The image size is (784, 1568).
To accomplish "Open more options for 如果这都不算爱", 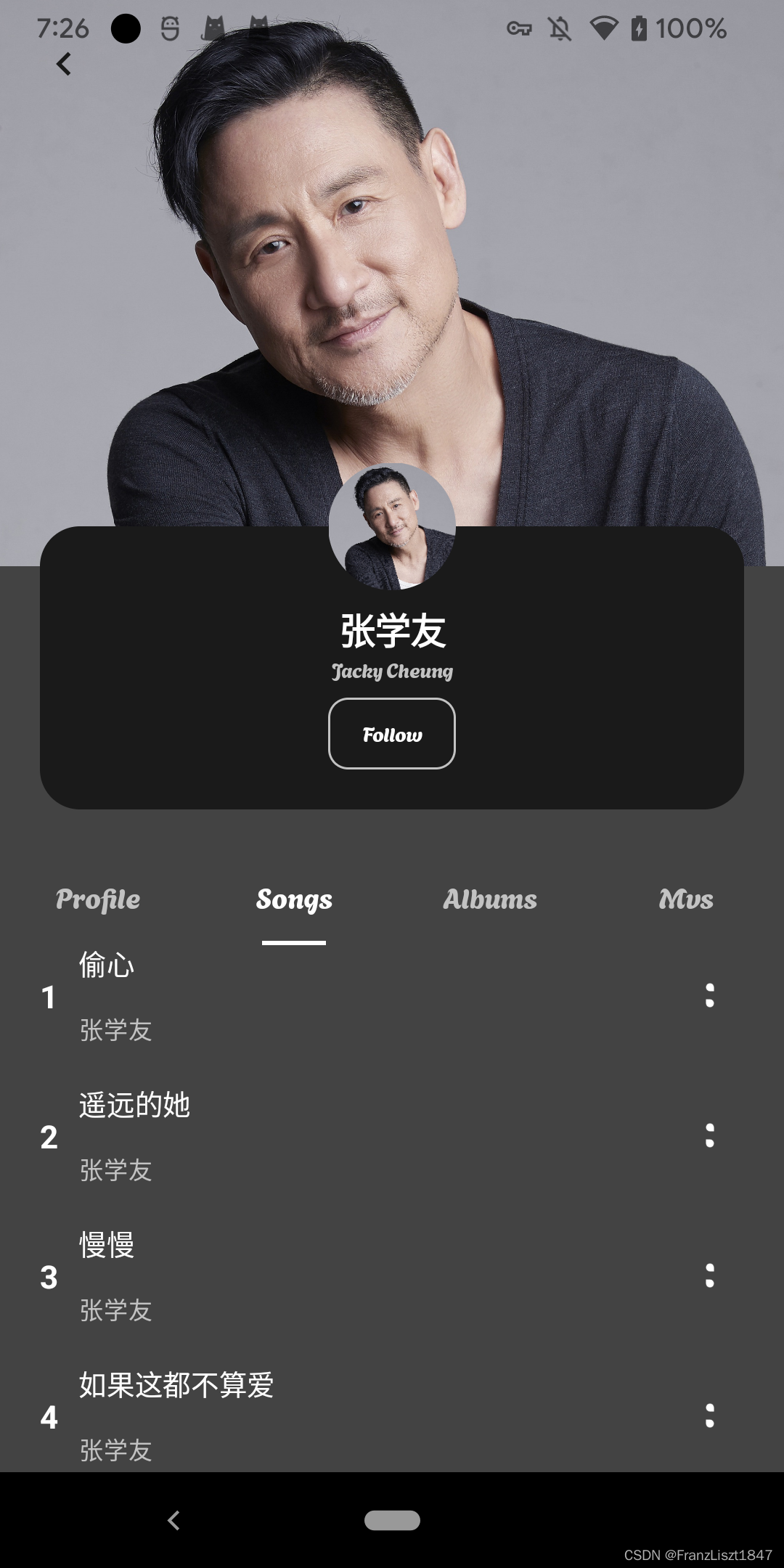I will tap(710, 1416).
